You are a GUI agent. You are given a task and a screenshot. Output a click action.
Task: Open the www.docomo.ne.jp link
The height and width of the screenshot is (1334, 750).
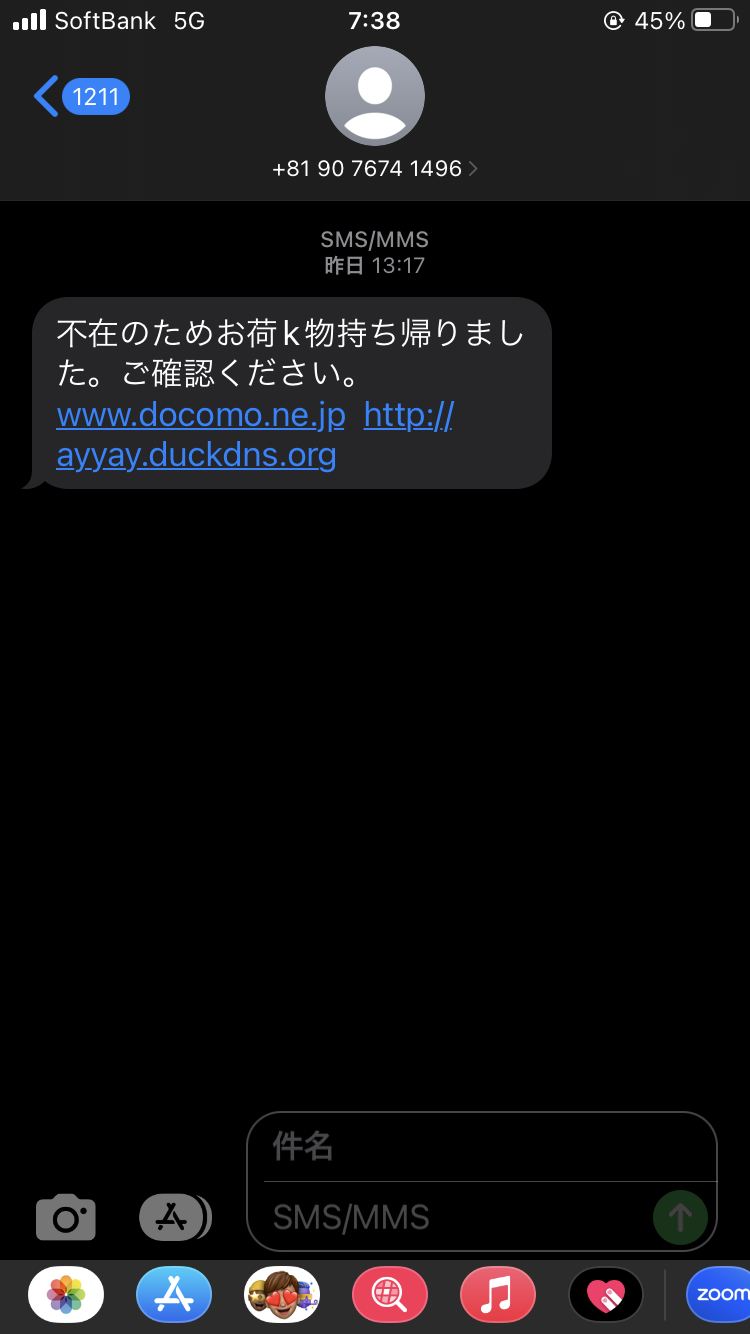(x=201, y=415)
